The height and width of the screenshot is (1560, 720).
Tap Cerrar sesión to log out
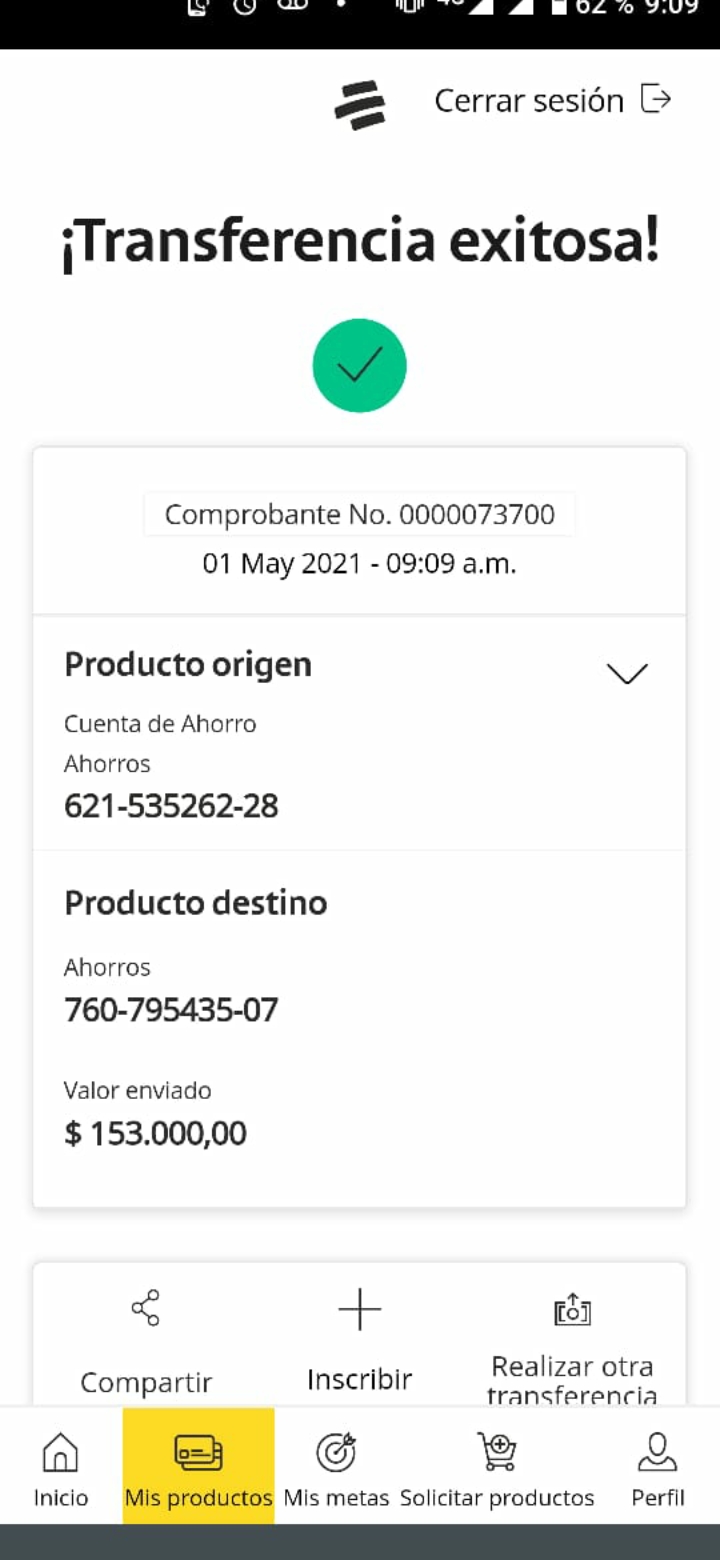click(553, 100)
